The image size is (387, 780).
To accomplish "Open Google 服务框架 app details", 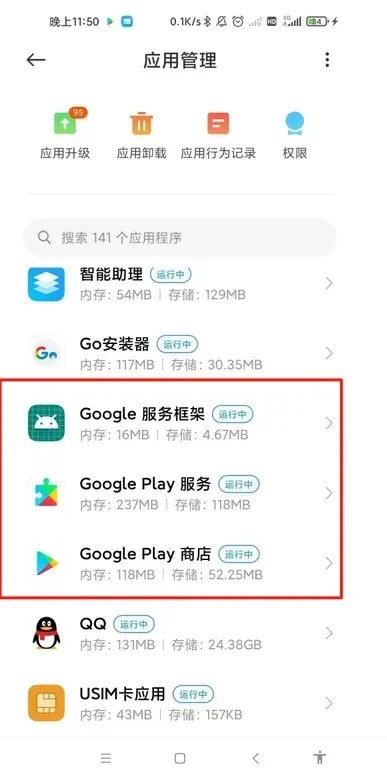I will 180,423.
